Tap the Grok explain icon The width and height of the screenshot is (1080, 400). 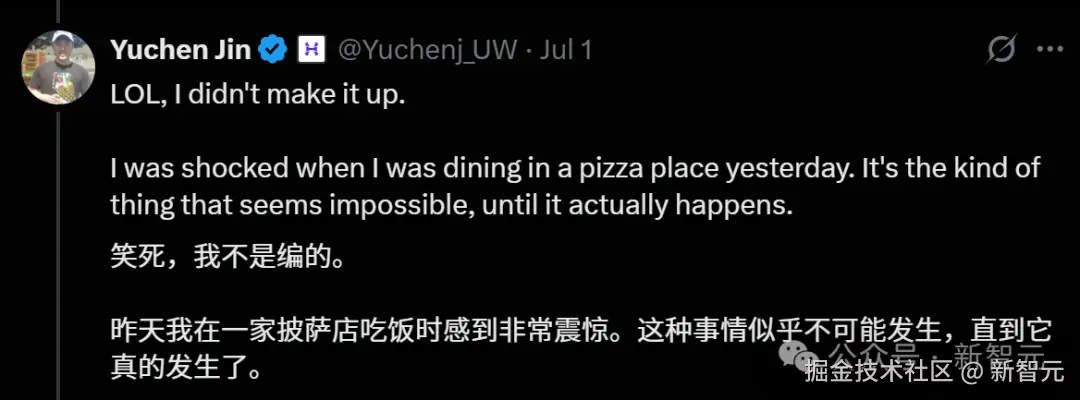click(1001, 48)
